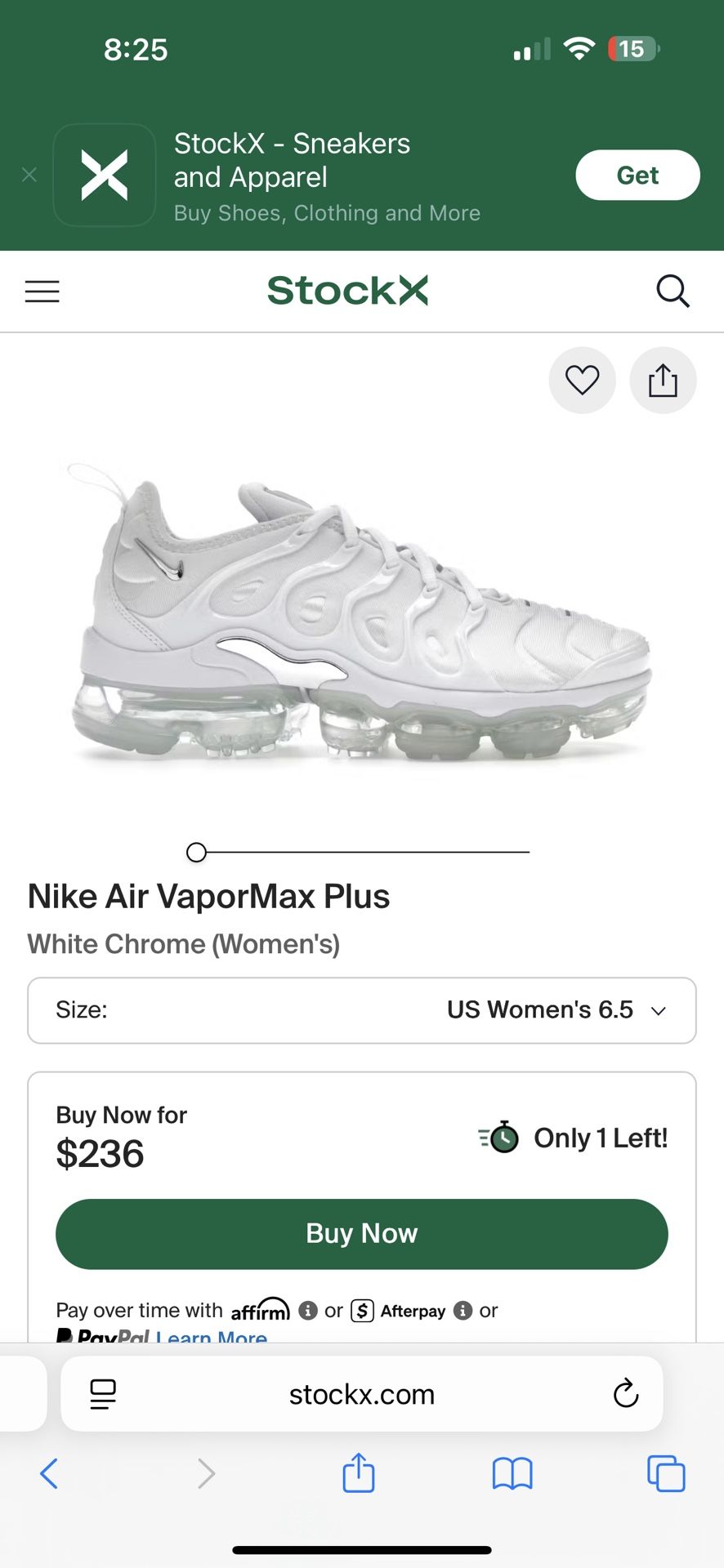Viewport: 724px width, 1568px height.
Task: Open Safari page settings menu
Action: [x=103, y=1394]
